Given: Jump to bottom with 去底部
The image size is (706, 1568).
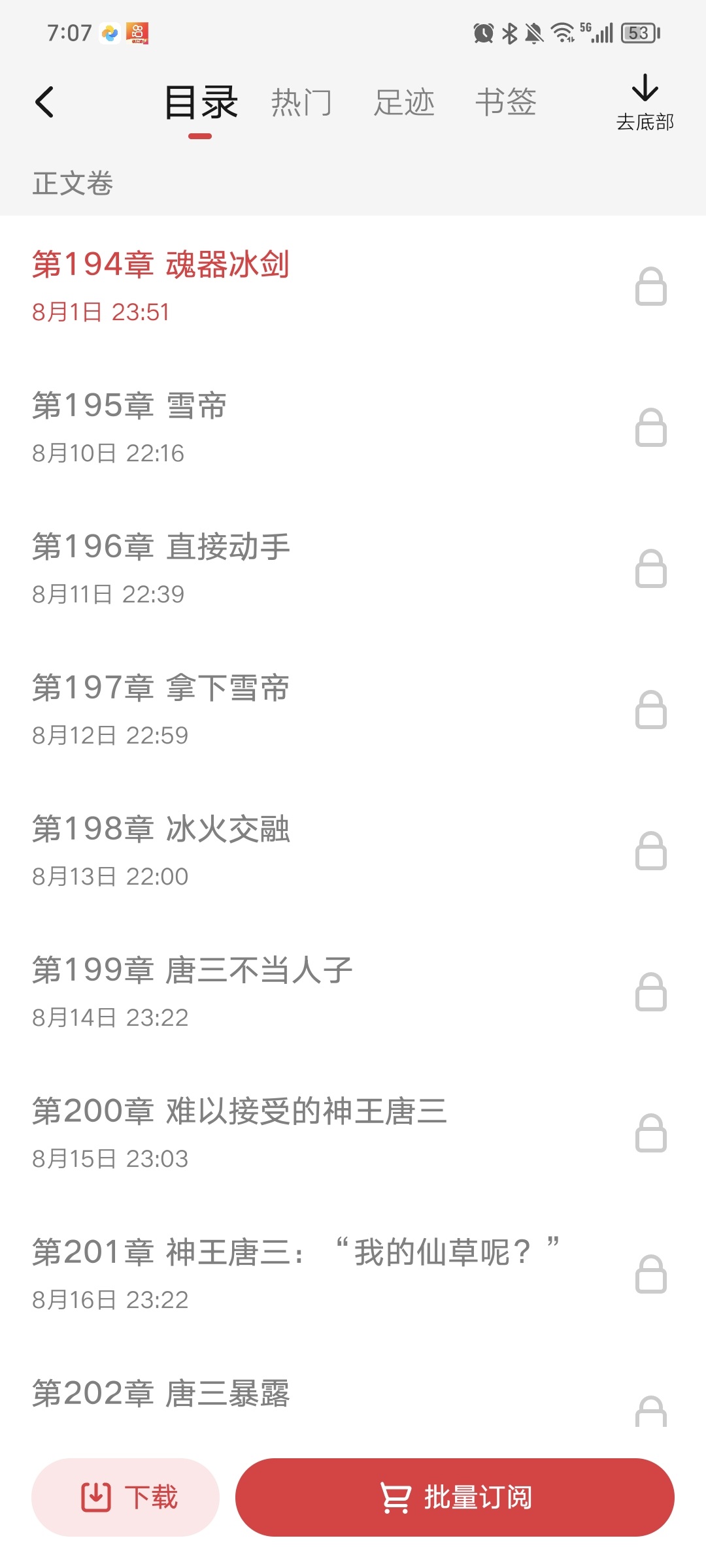Looking at the screenshot, I should [x=645, y=103].
